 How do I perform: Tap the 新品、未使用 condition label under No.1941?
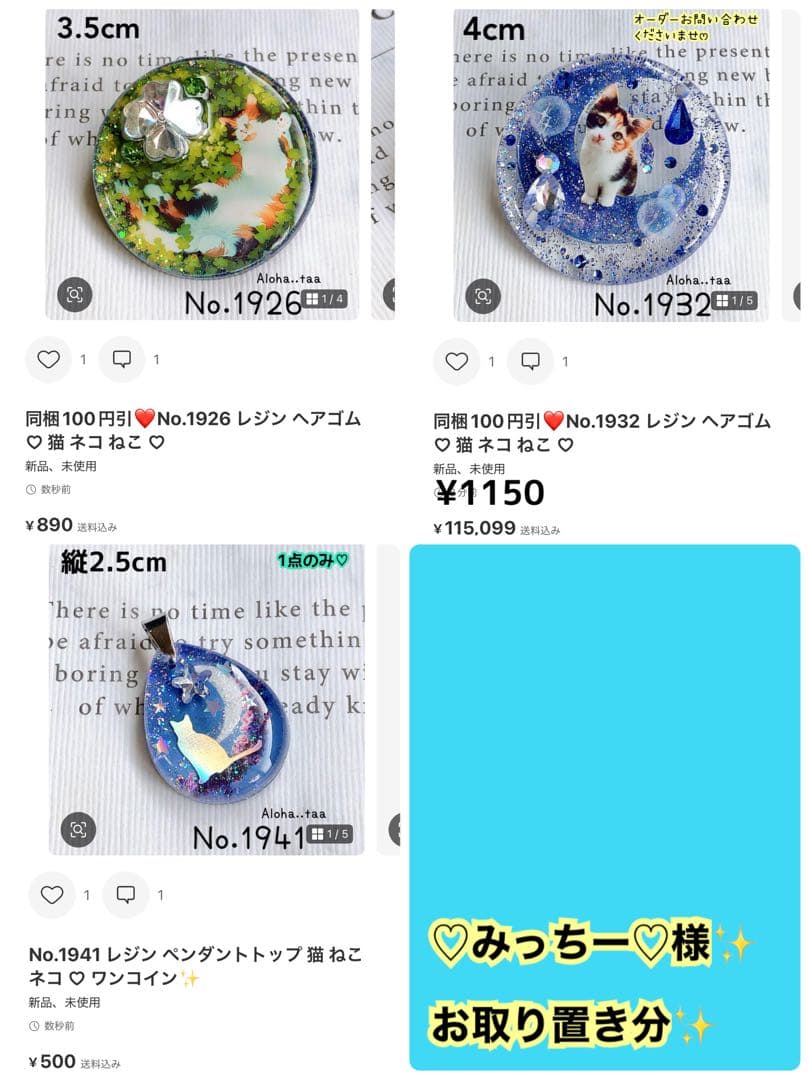coord(62,1003)
